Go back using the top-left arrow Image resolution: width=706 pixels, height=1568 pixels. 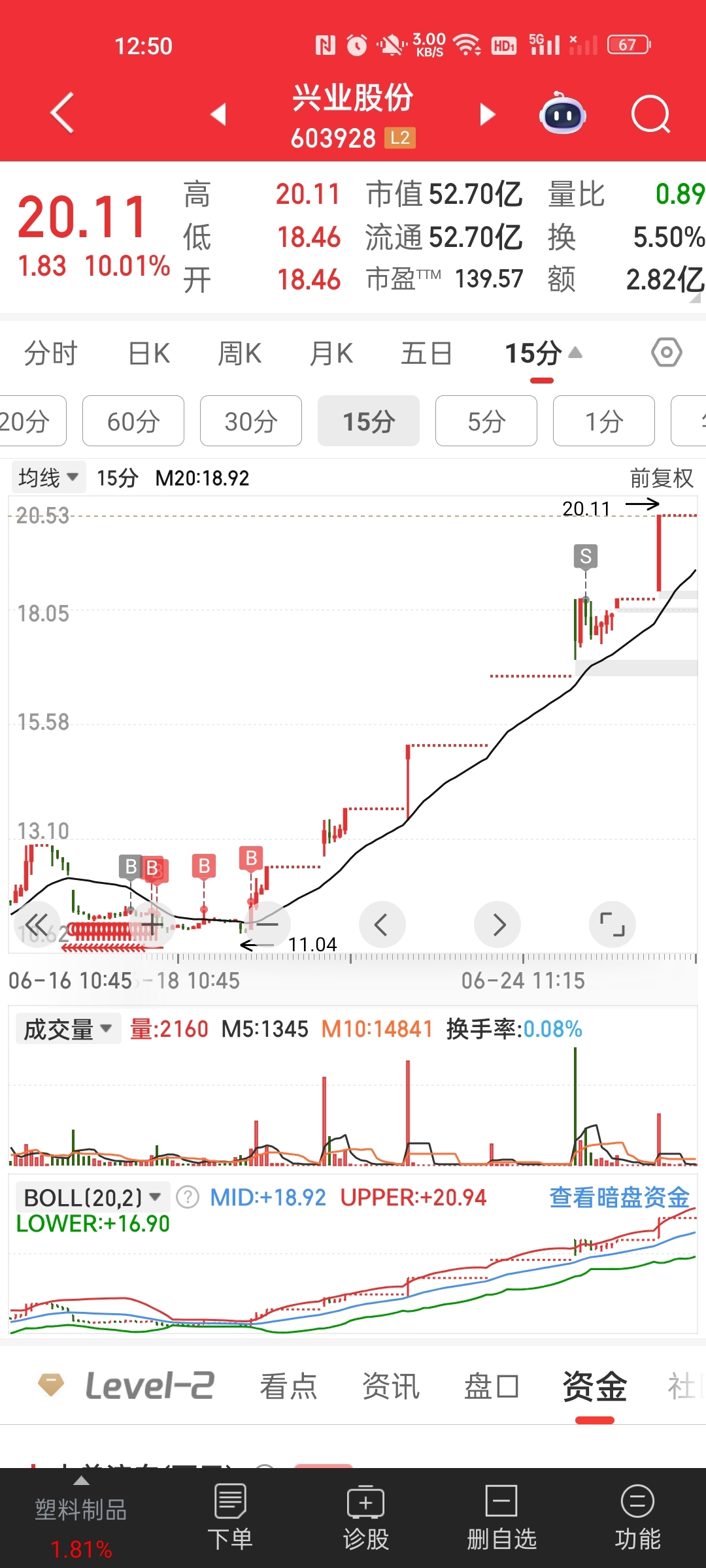pos(62,113)
